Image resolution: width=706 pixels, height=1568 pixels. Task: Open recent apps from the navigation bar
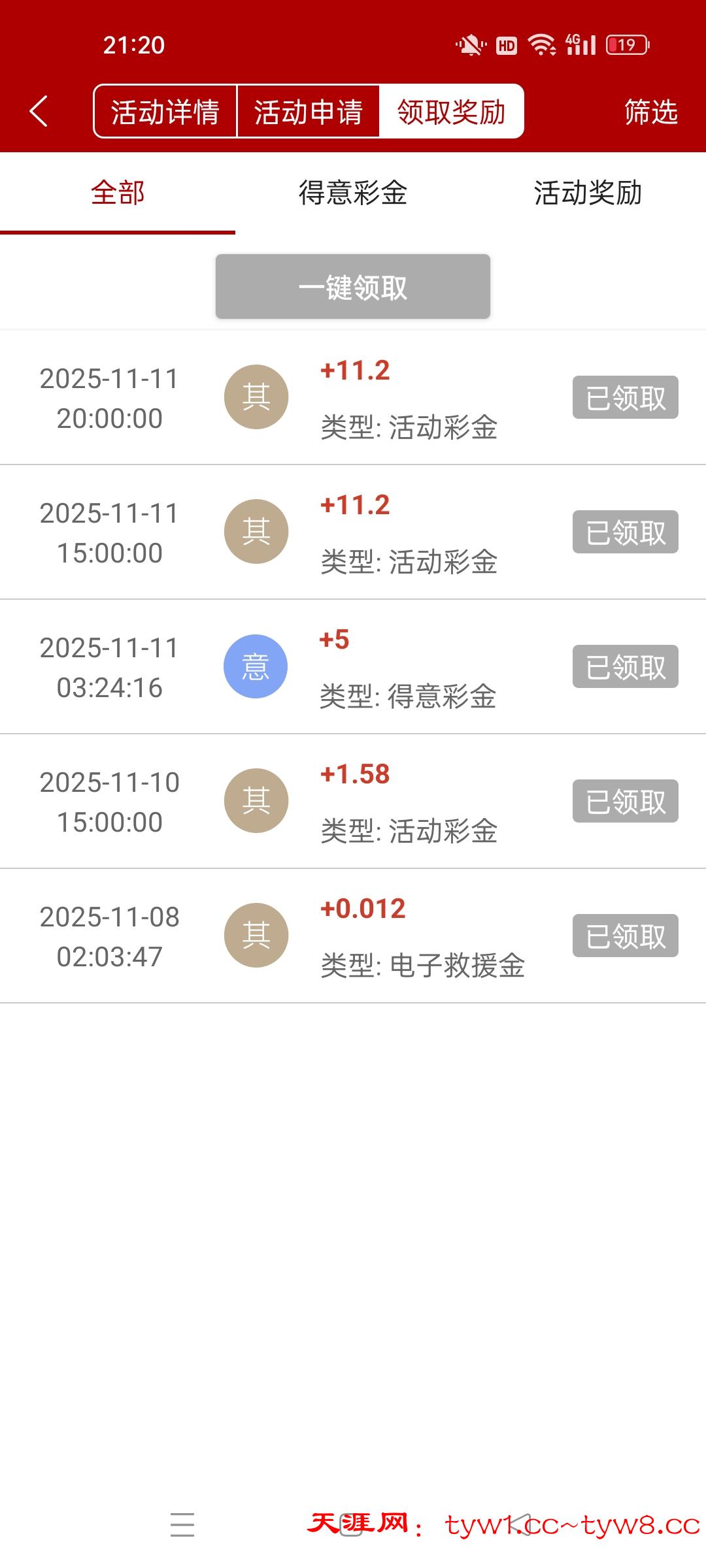click(182, 1524)
